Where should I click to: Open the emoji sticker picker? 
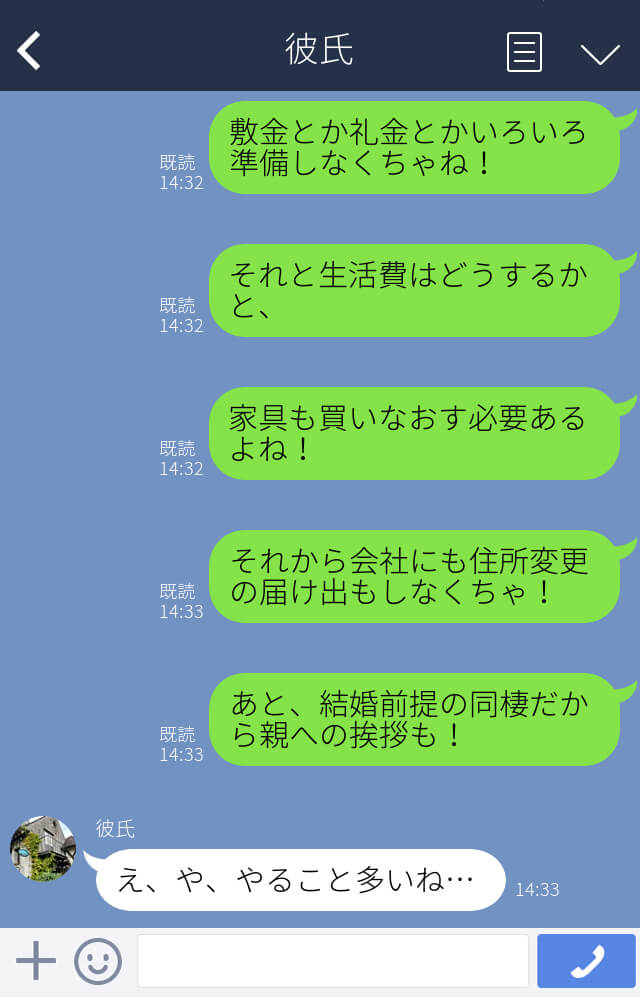(98, 961)
